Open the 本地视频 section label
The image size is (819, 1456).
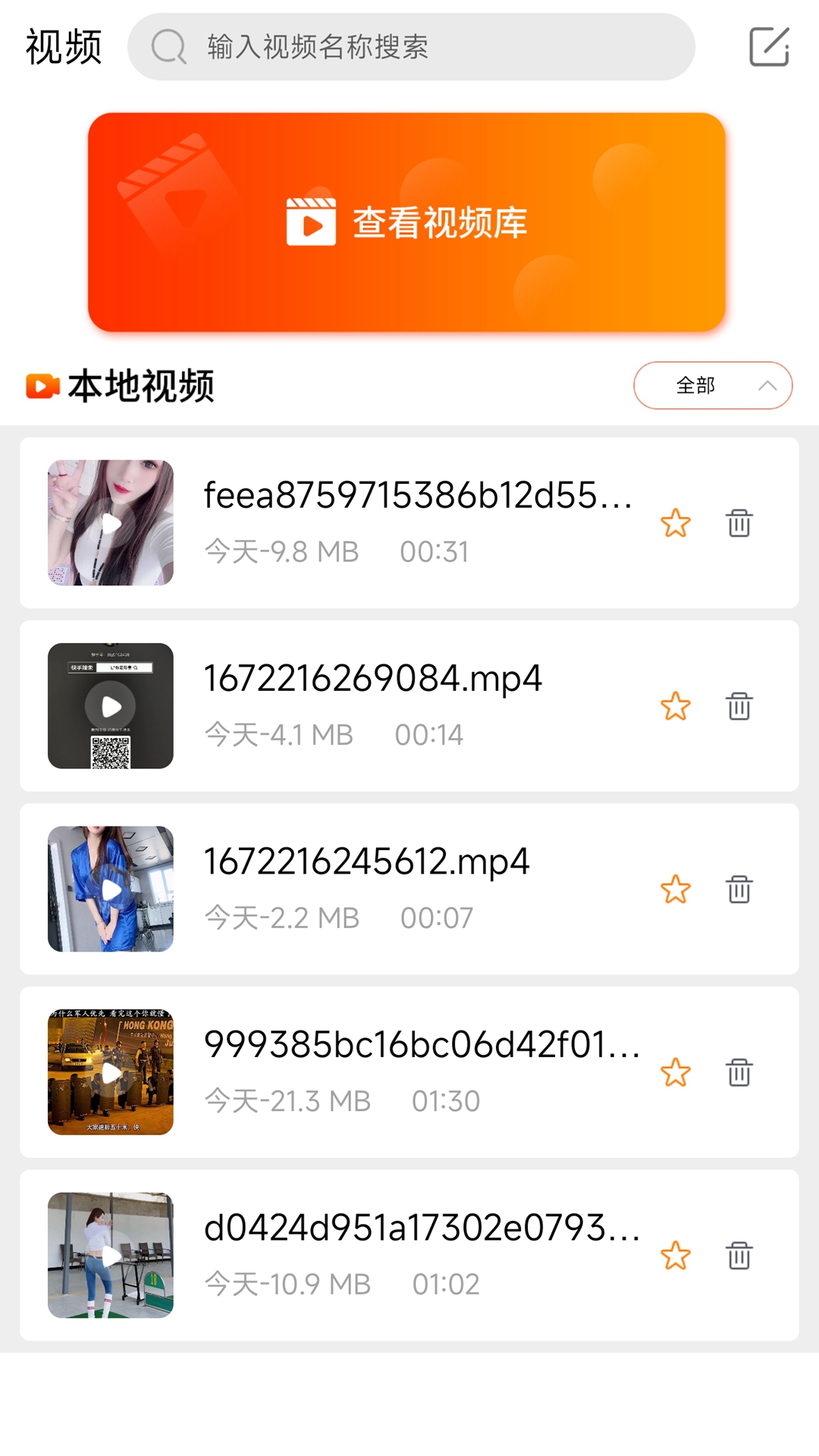[141, 385]
